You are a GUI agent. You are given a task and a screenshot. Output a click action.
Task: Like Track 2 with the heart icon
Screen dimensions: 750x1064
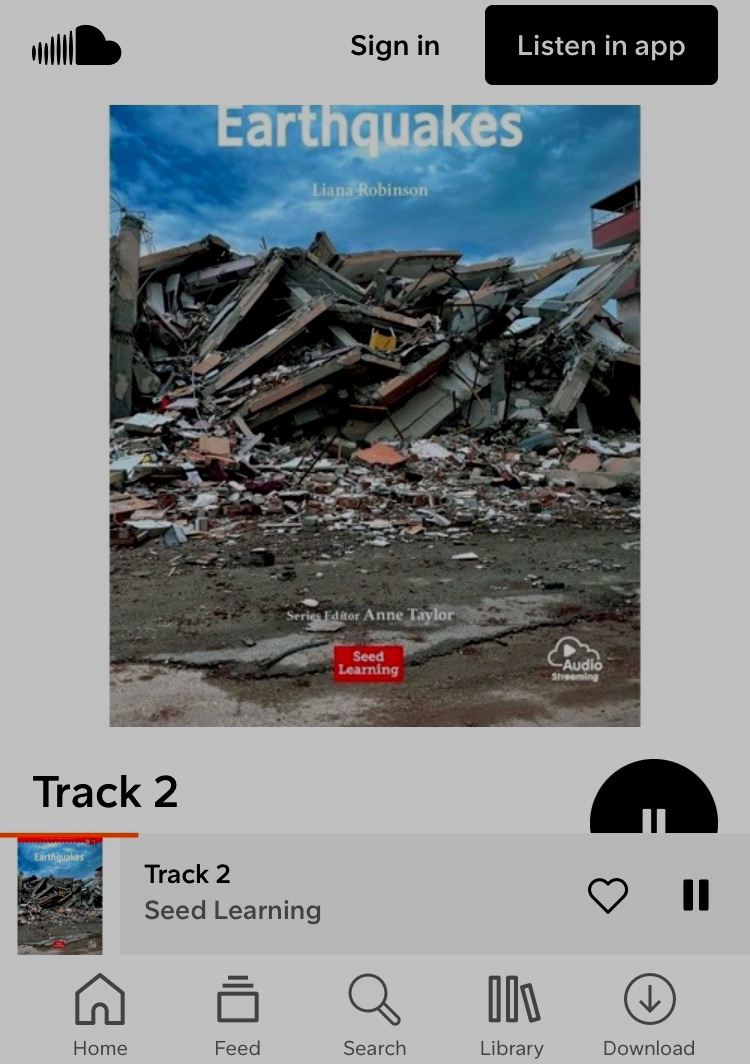point(607,895)
